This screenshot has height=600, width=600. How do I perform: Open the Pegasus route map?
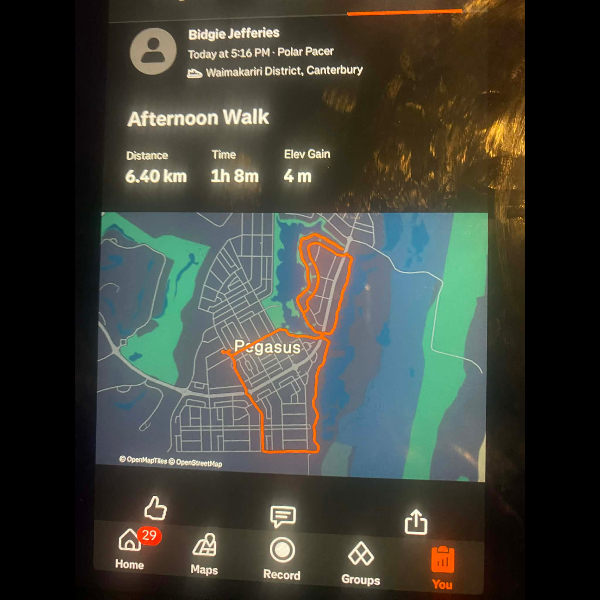(x=293, y=346)
